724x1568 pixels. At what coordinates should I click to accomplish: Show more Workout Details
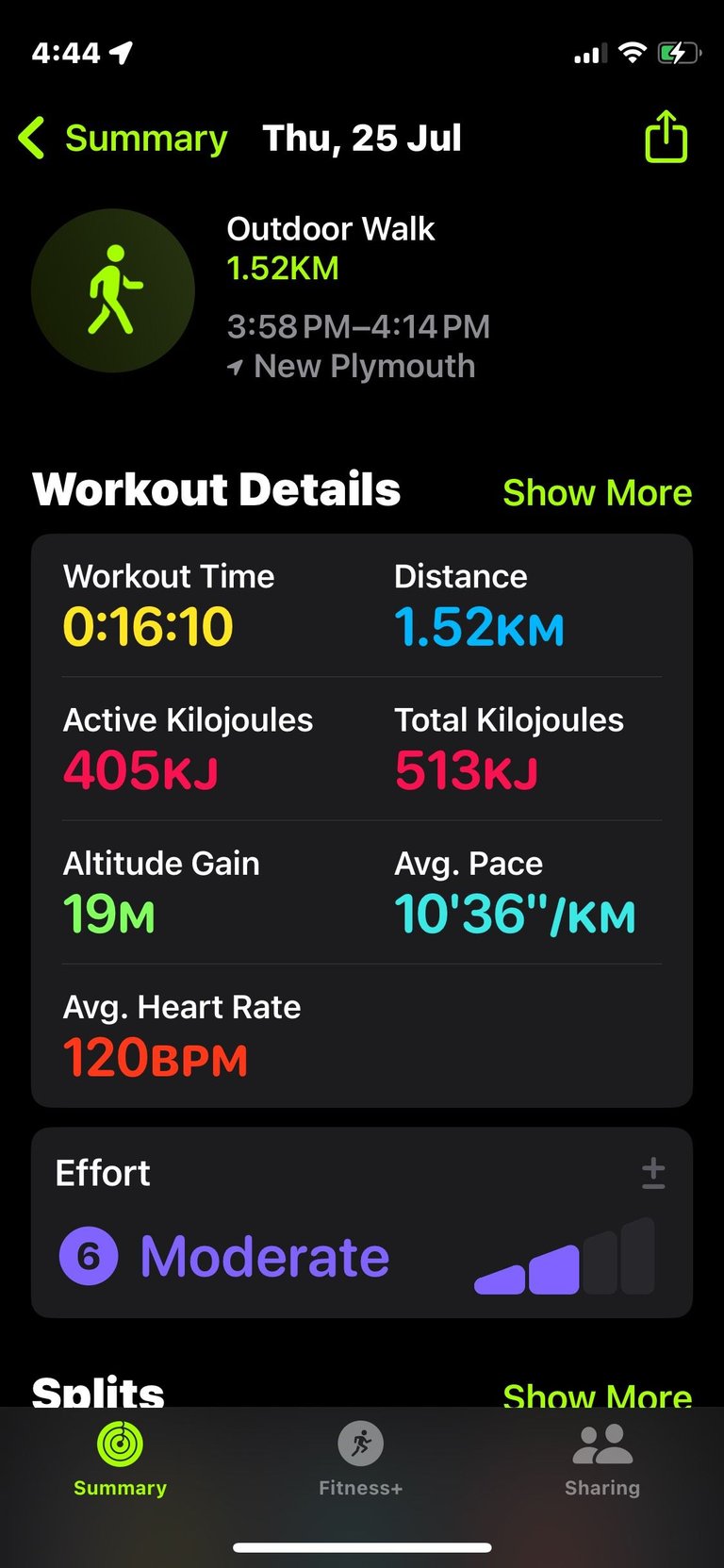coord(598,492)
